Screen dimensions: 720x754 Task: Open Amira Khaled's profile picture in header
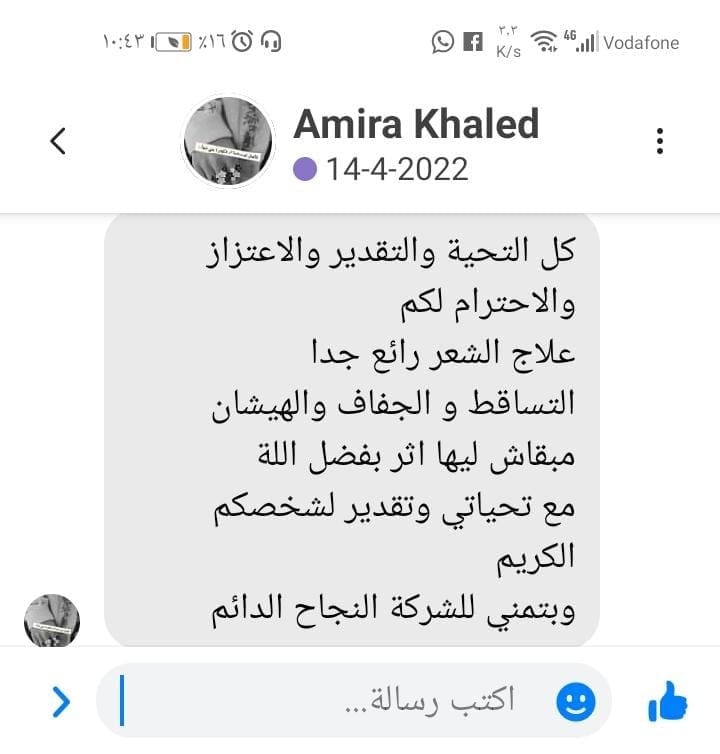pos(228,142)
